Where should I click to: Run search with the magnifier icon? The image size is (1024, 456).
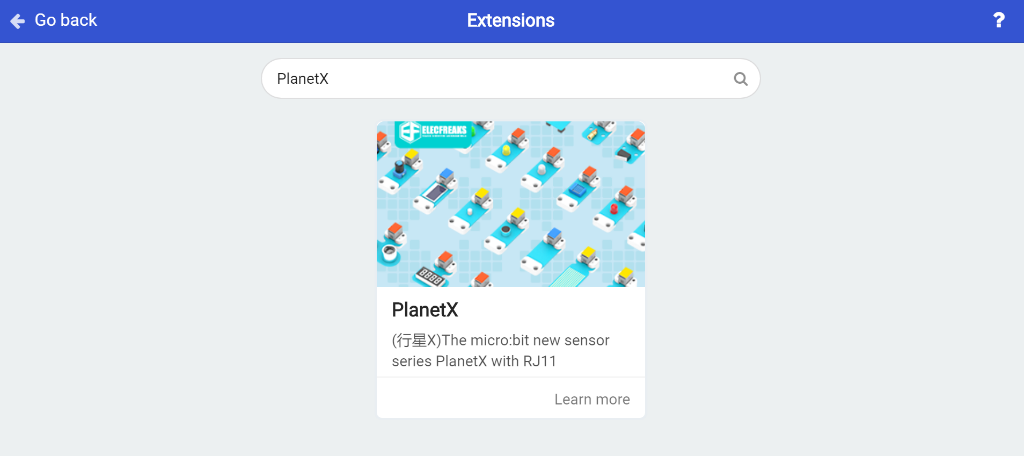click(x=741, y=79)
